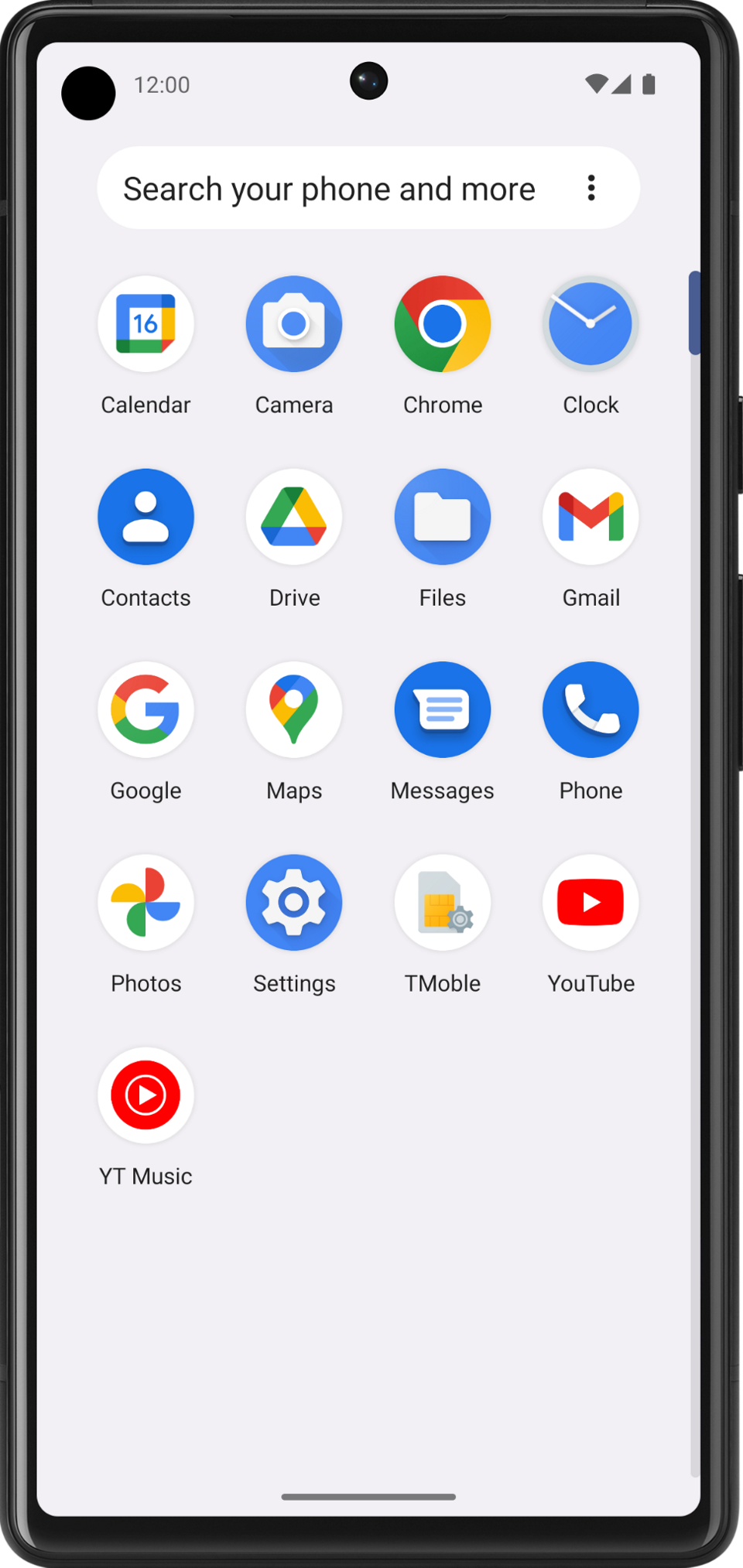This screenshot has height=1568, width=743.
Task: Open the Calendar app
Action: coord(146,323)
